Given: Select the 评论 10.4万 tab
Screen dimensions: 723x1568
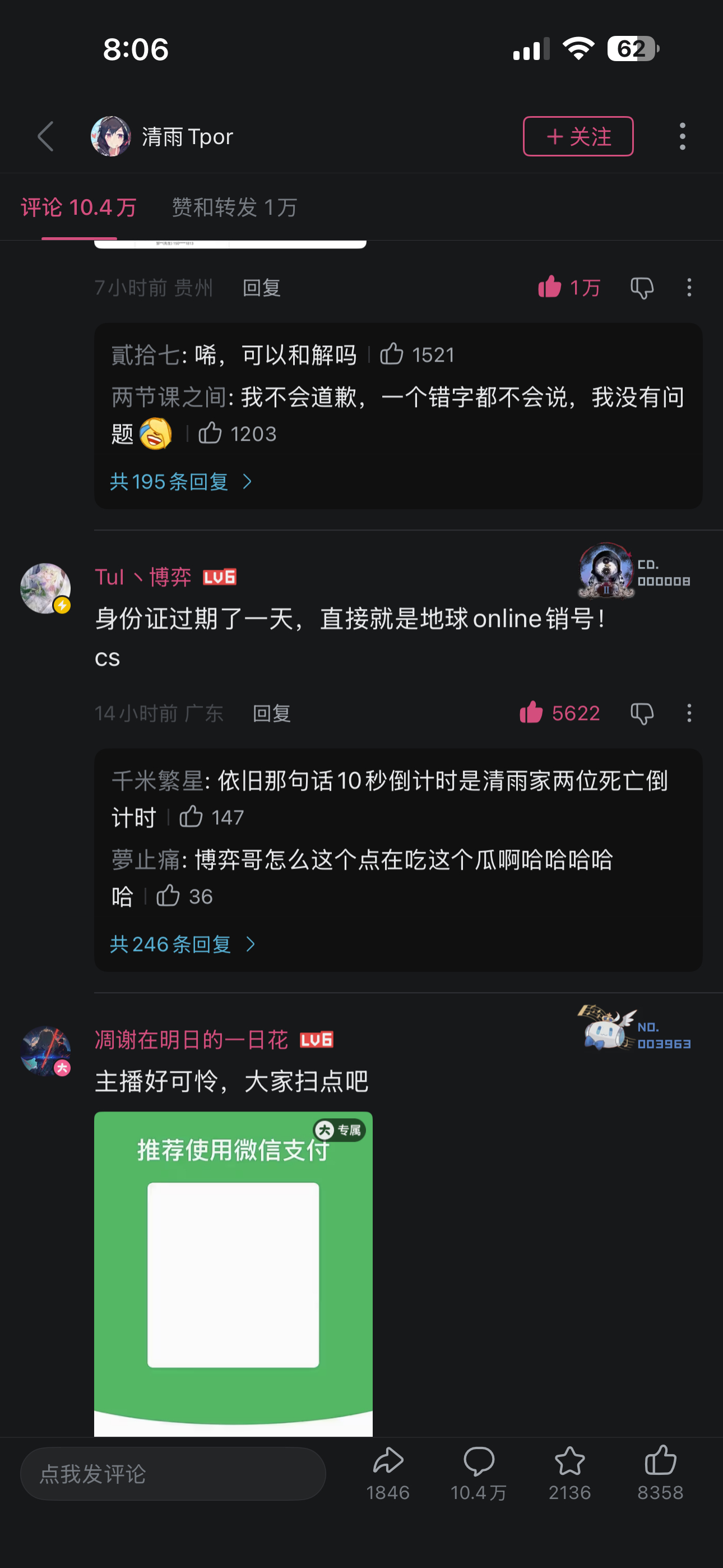Looking at the screenshot, I should coord(78,207).
